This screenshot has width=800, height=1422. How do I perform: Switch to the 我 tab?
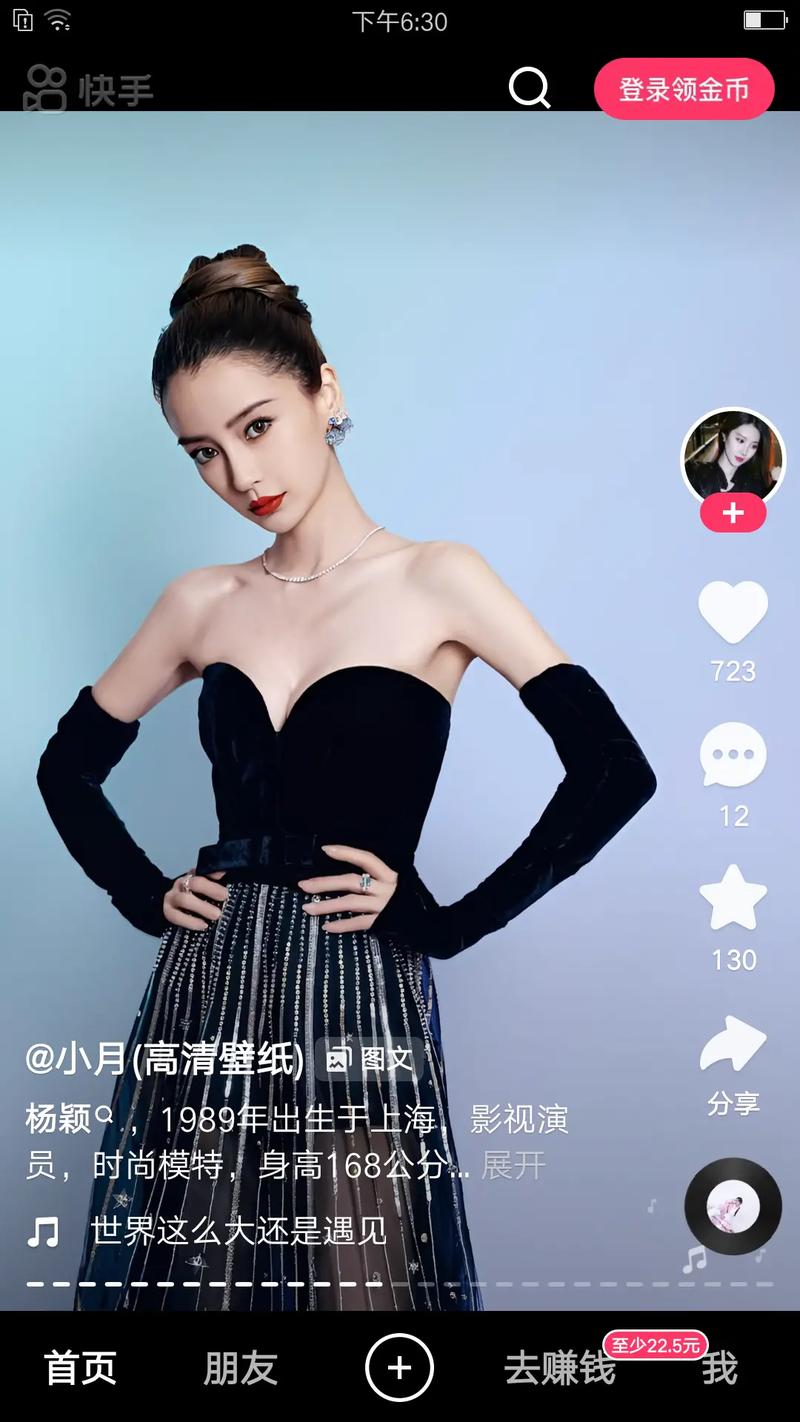(x=719, y=1368)
